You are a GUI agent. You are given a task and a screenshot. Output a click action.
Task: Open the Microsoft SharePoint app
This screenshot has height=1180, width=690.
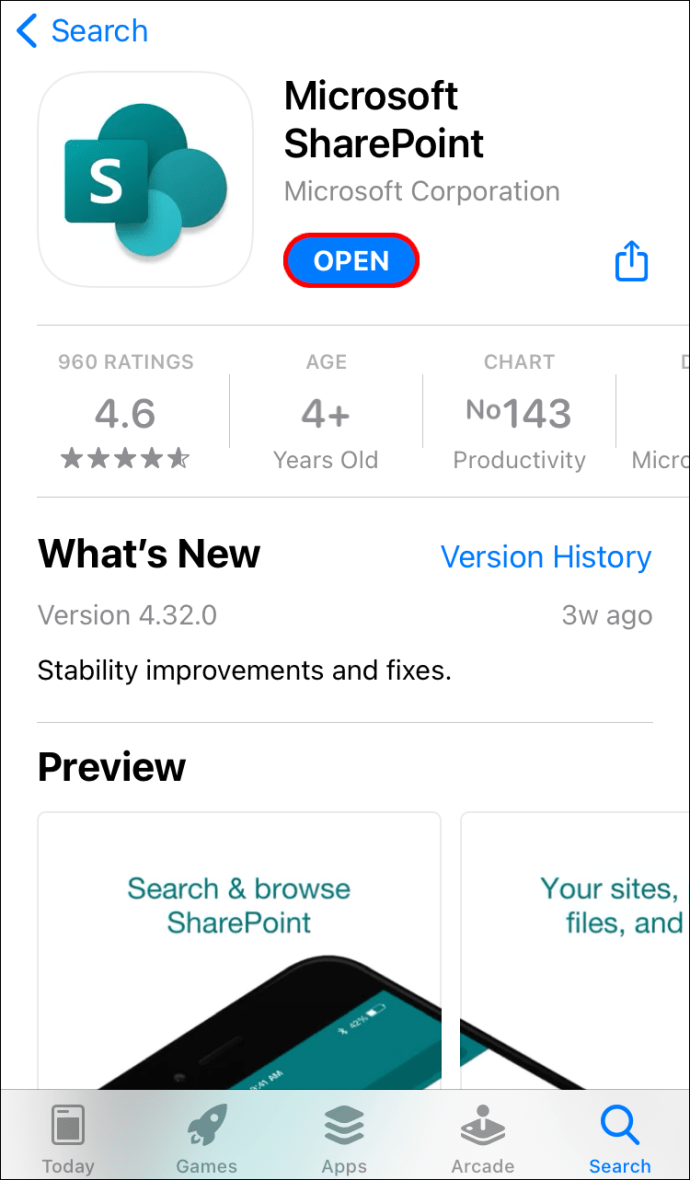pyautogui.click(x=351, y=261)
